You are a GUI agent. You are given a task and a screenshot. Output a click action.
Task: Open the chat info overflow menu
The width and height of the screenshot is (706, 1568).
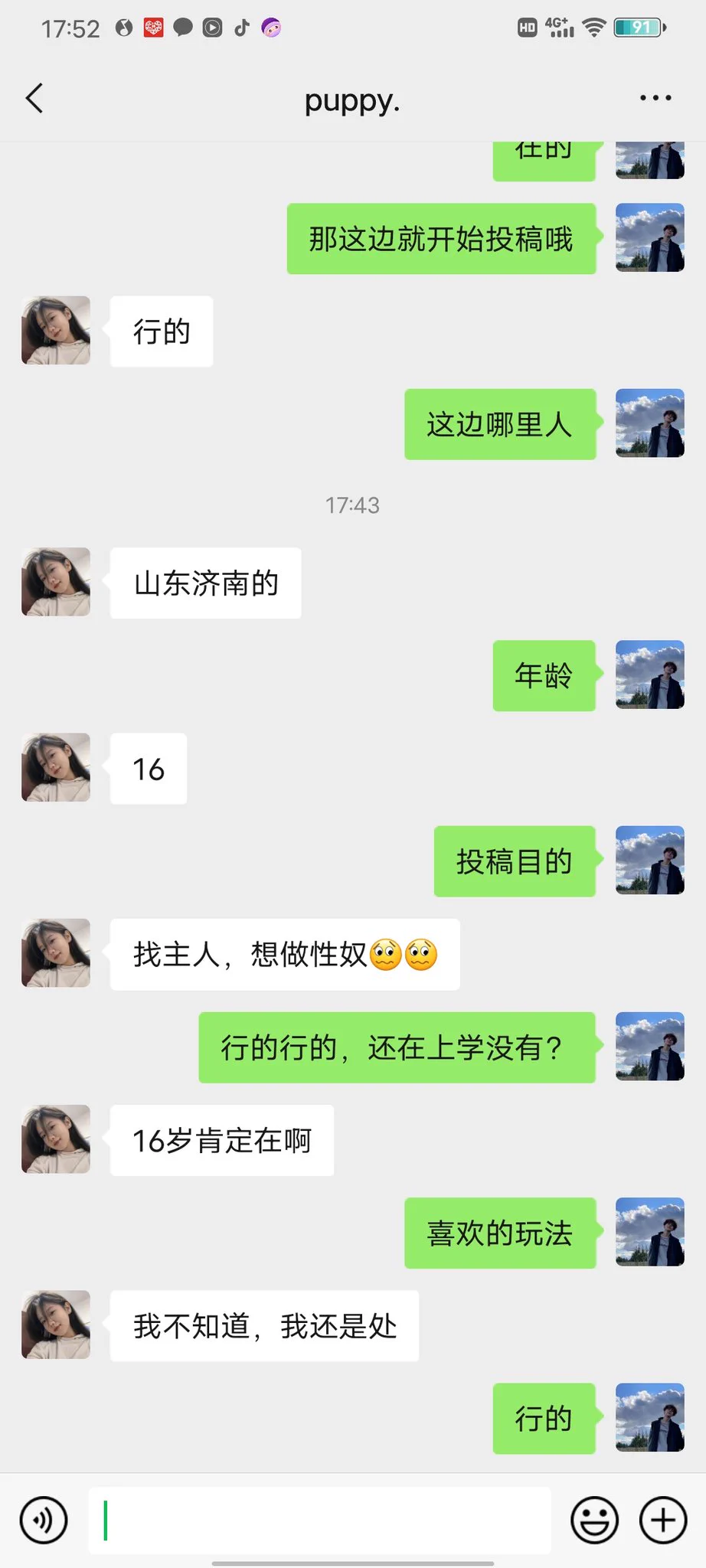click(x=655, y=99)
